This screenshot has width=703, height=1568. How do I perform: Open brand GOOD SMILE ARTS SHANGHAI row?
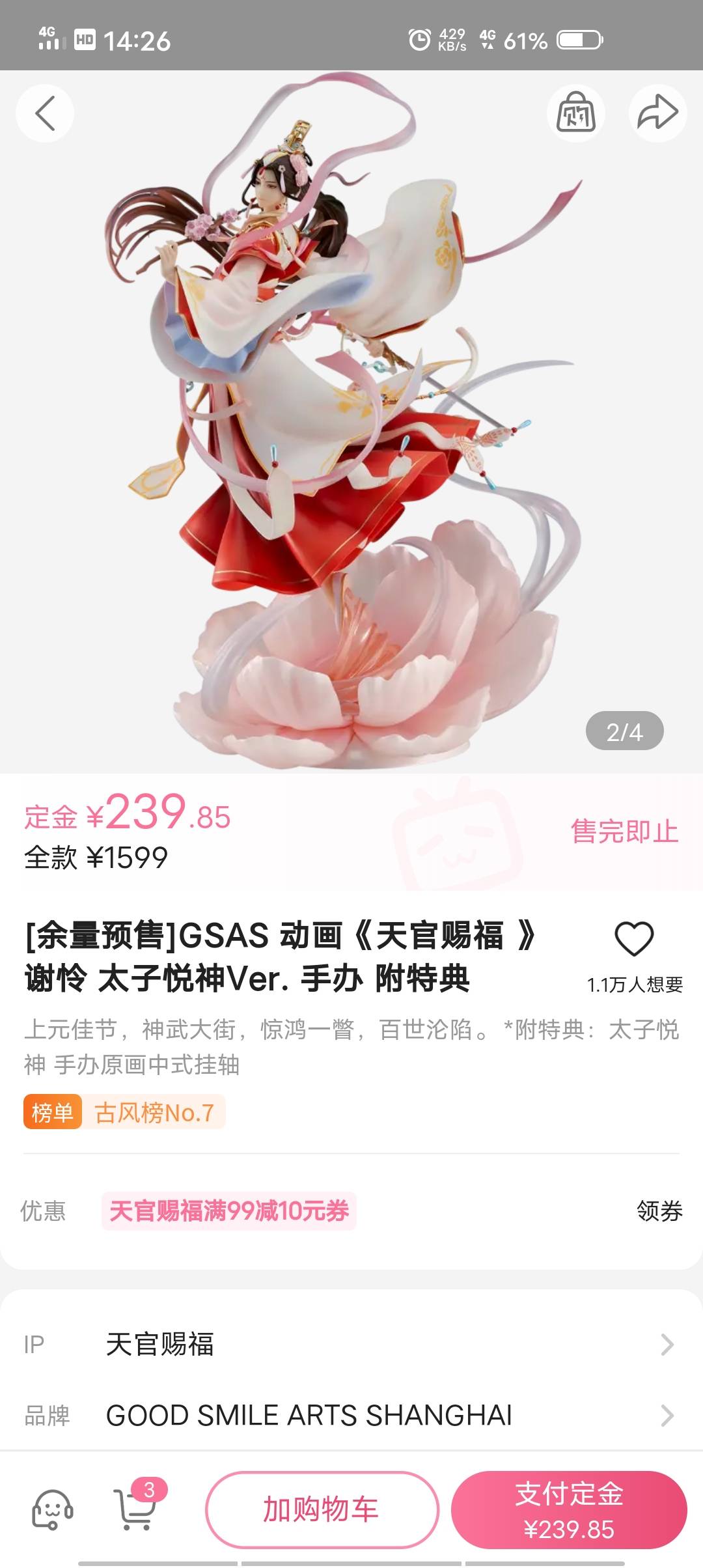click(x=351, y=1416)
